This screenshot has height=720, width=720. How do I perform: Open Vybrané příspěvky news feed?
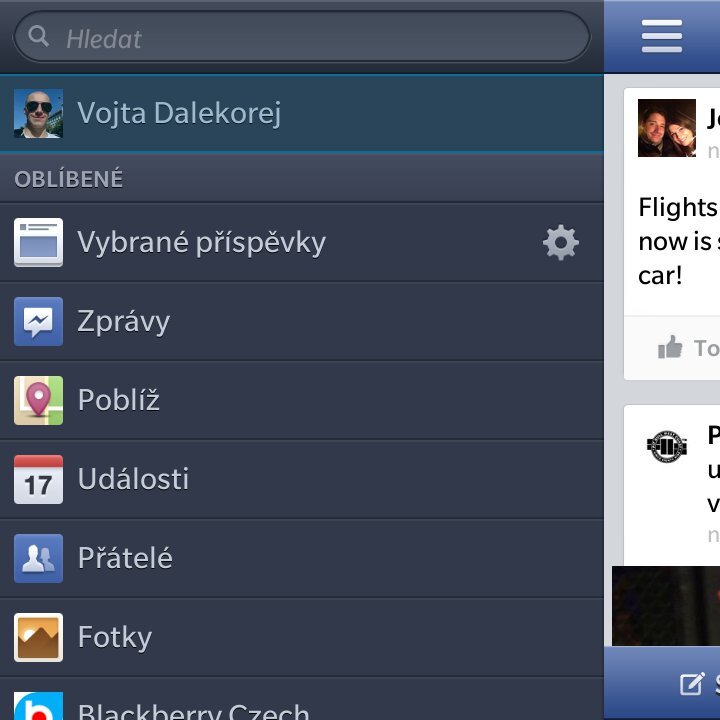click(x=202, y=242)
